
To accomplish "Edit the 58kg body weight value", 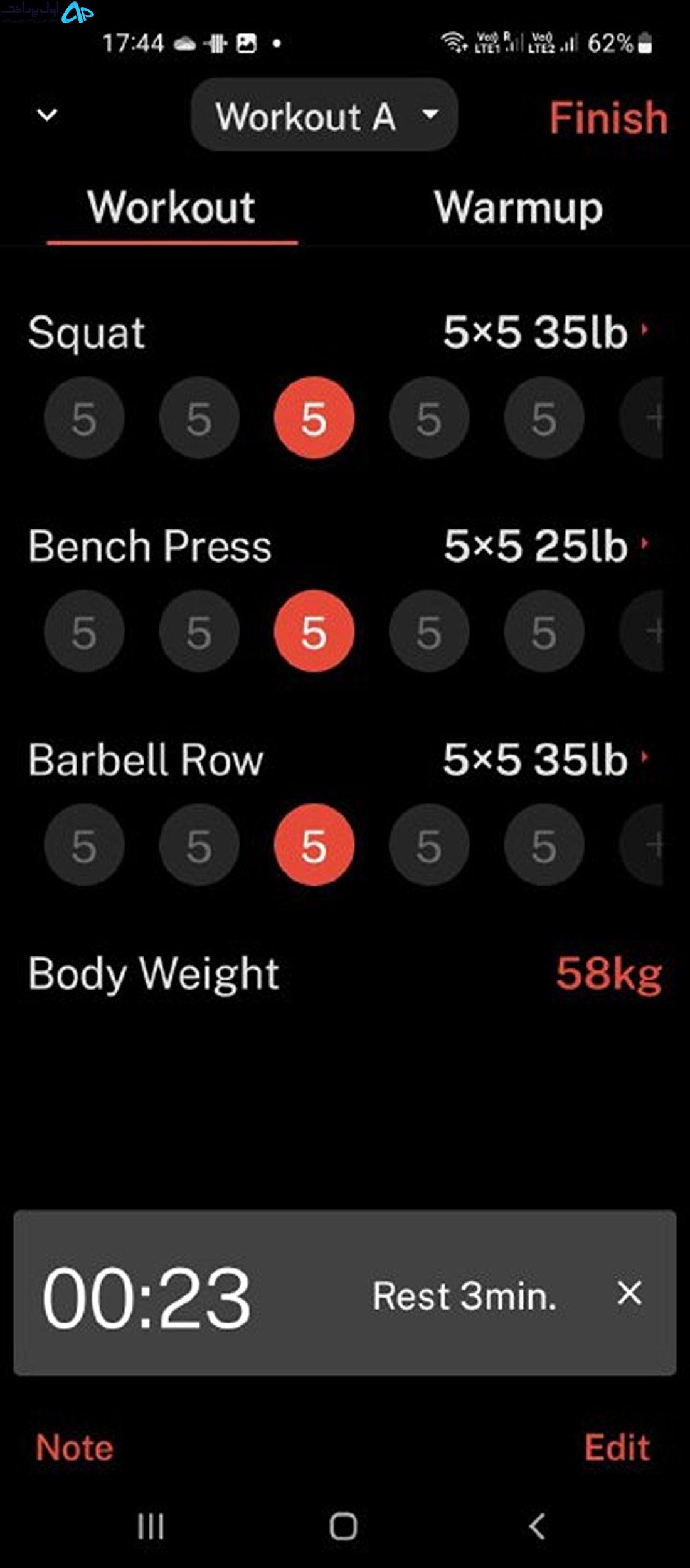I will (x=609, y=974).
